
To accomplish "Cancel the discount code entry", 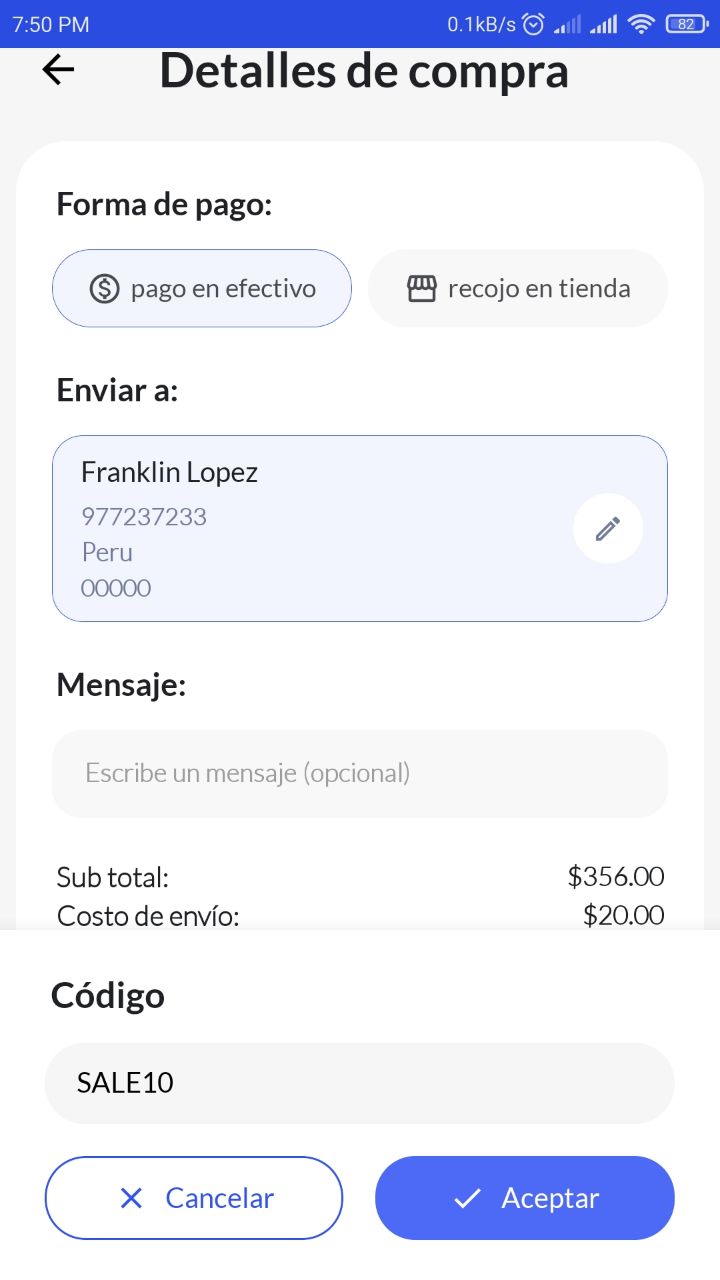I will 194,1198.
